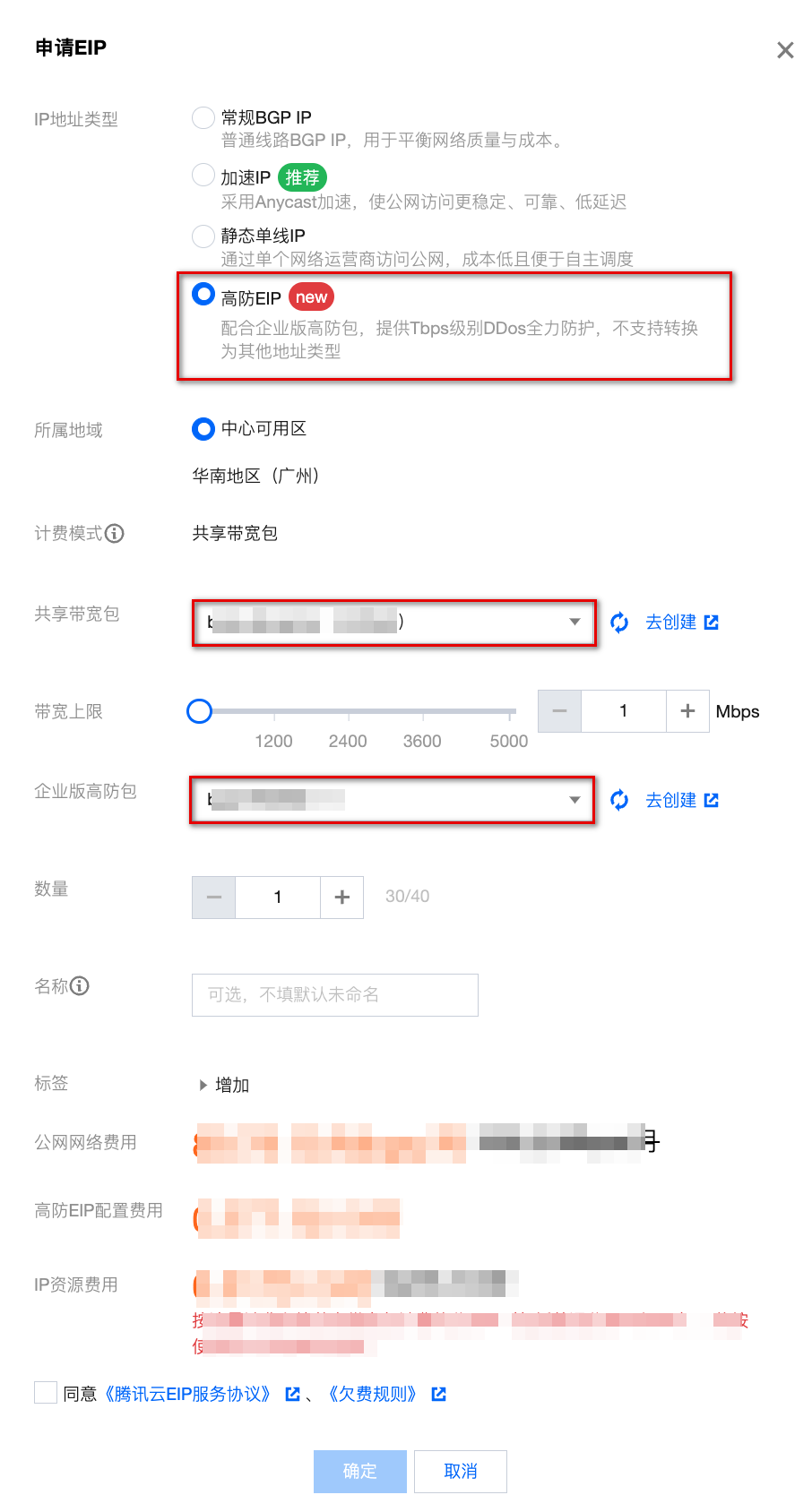
Task: Refresh the 企业版高防包 list
Action: (619, 800)
